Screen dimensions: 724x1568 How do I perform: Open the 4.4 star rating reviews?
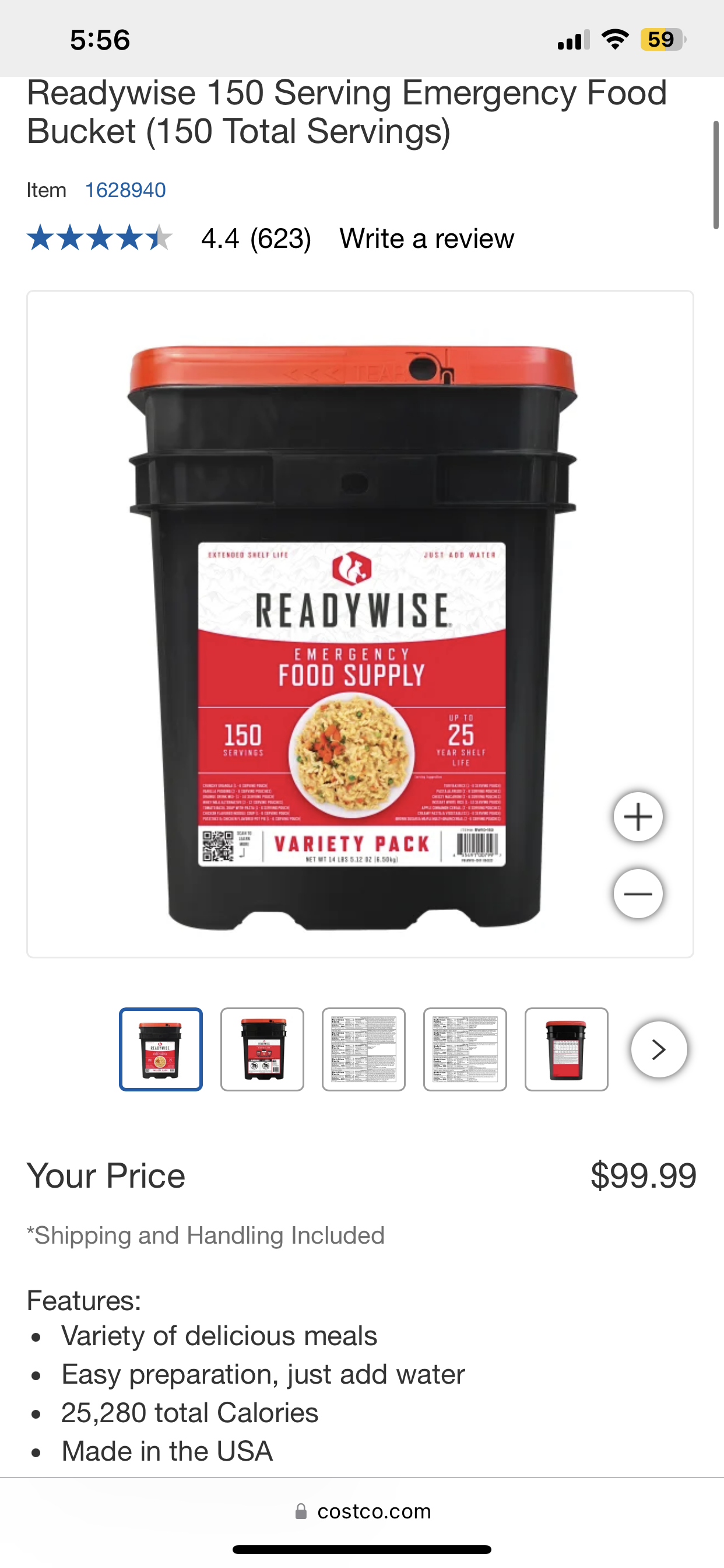169,238
